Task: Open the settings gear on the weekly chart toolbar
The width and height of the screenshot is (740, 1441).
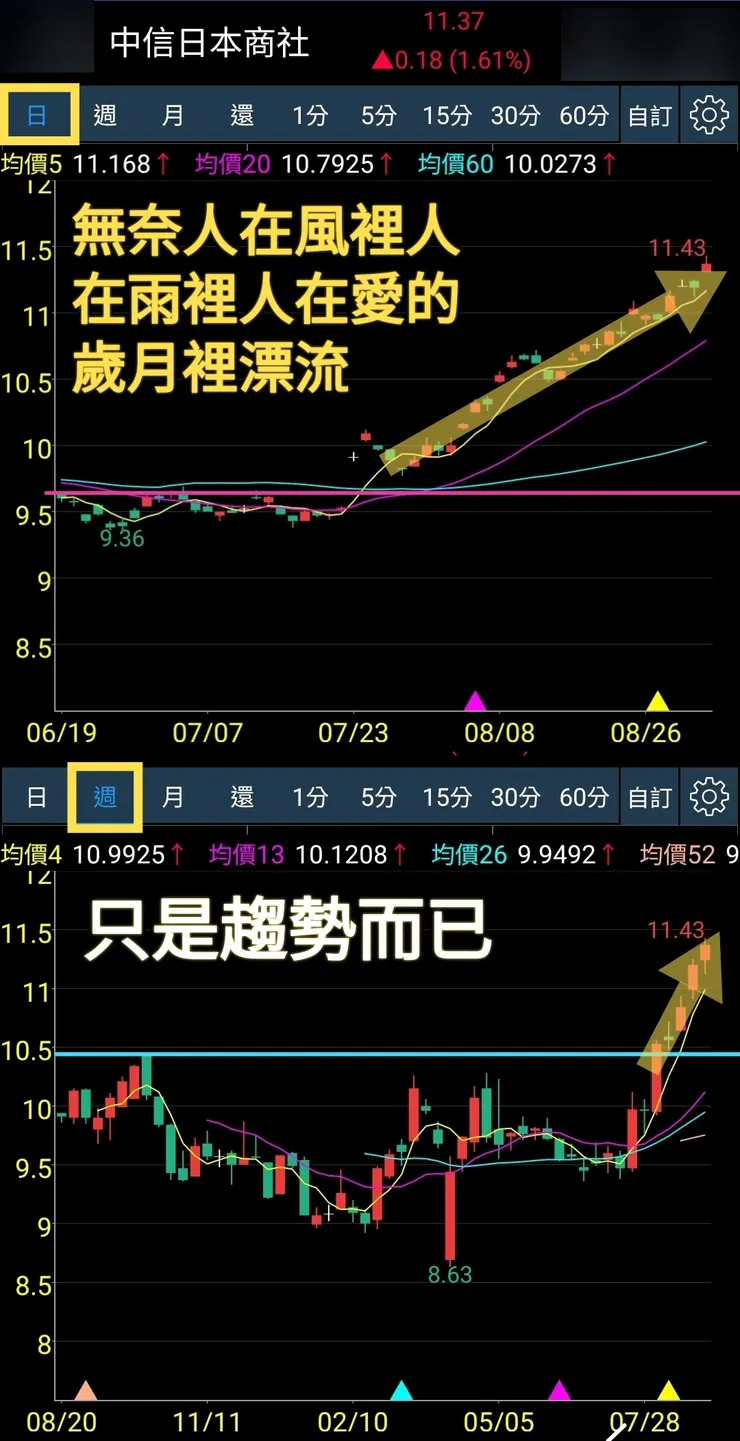Action: (x=709, y=796)
